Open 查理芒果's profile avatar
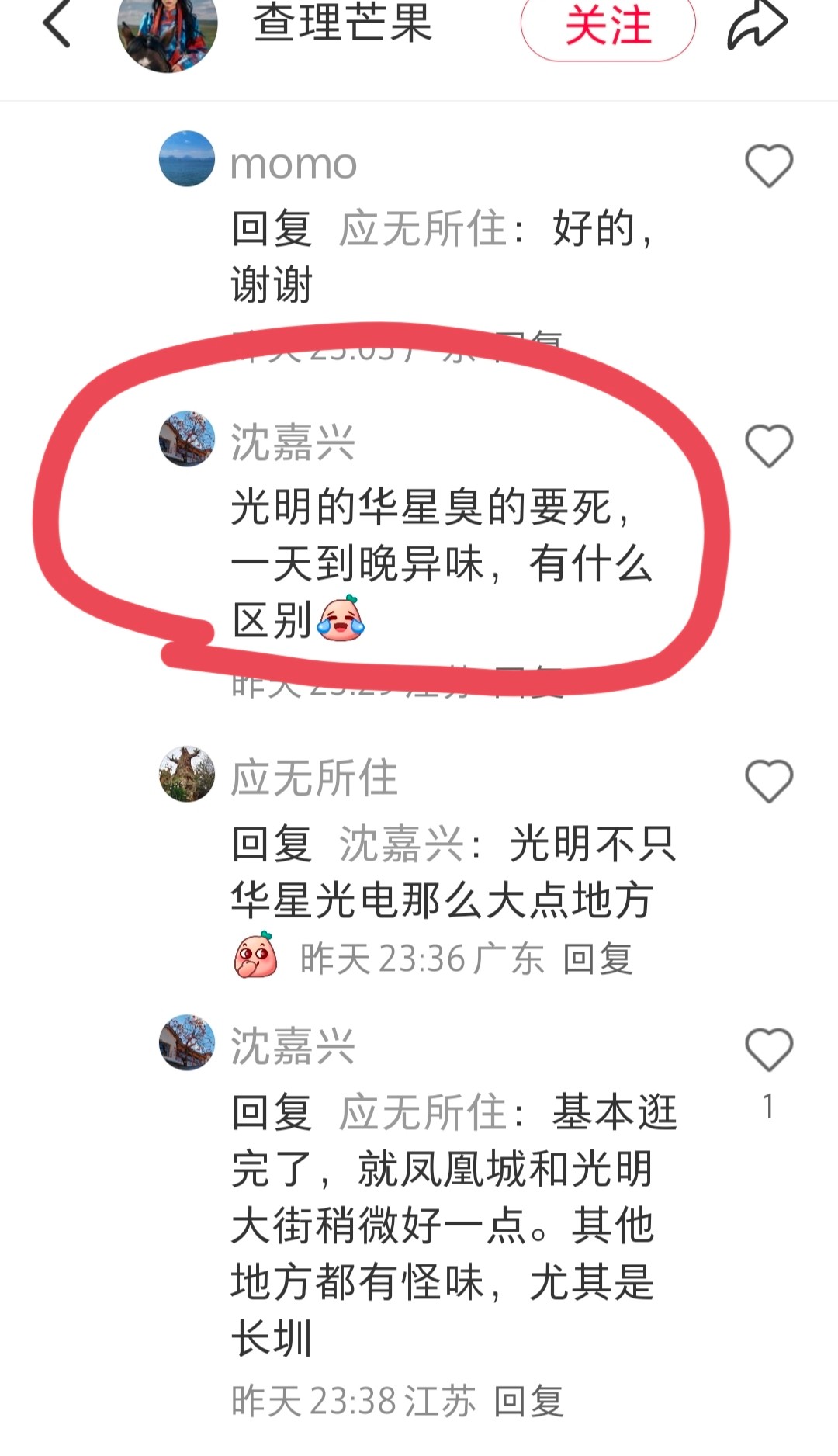The image size is (838, 1456). point(168,31)
